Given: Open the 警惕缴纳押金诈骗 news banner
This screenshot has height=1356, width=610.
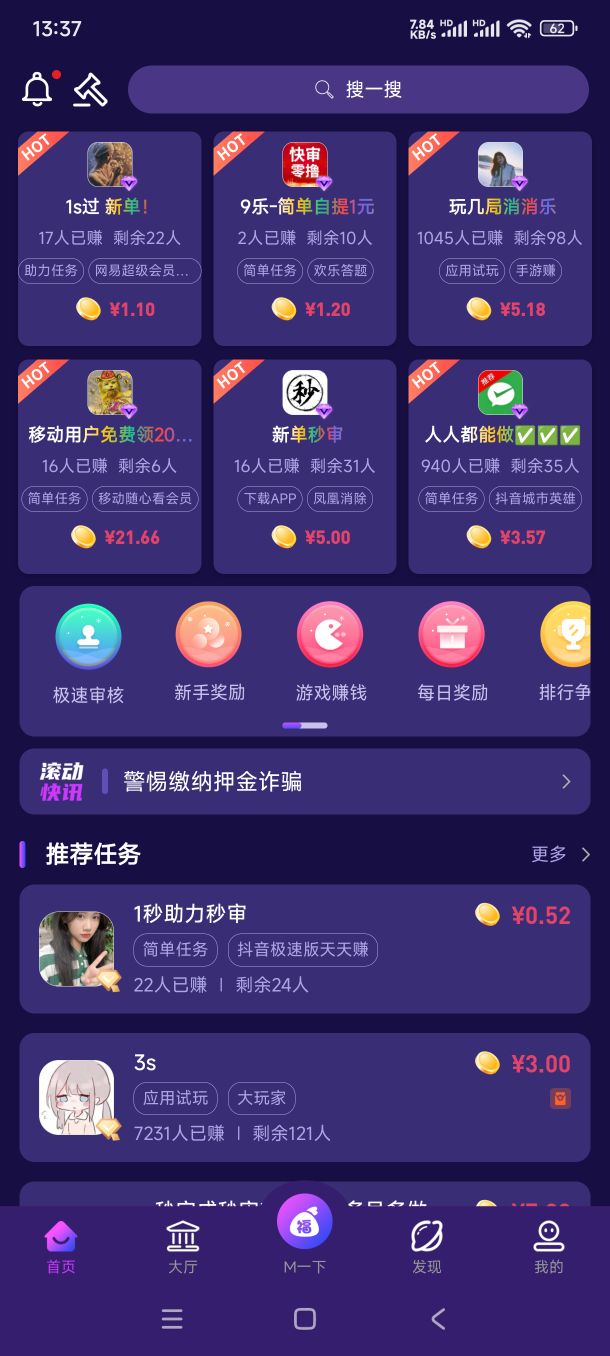Looking at the screenshot, I should (x=305, y=781).
